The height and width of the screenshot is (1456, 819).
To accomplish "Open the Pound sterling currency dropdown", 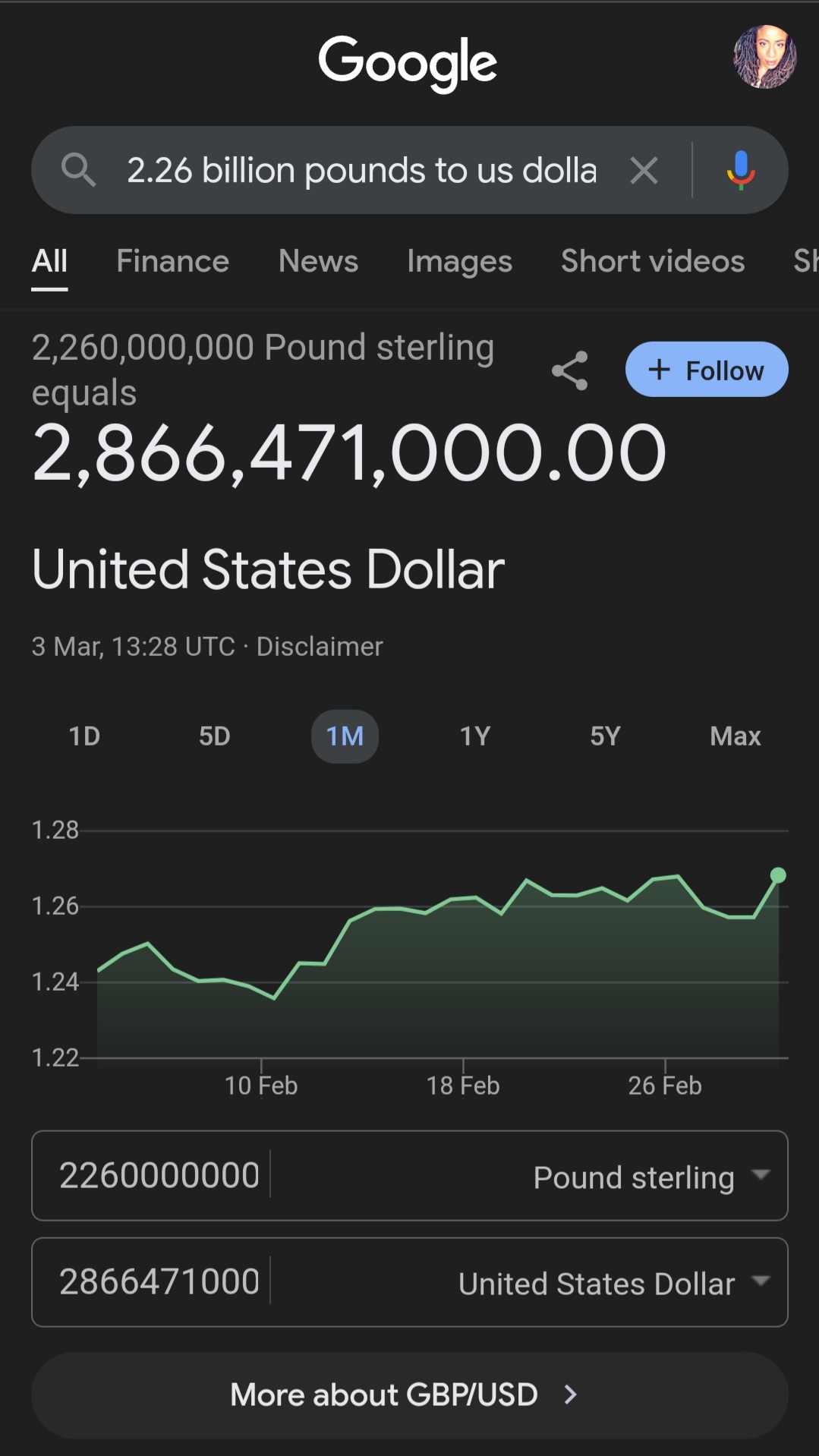I will [x=651, y=1177].
